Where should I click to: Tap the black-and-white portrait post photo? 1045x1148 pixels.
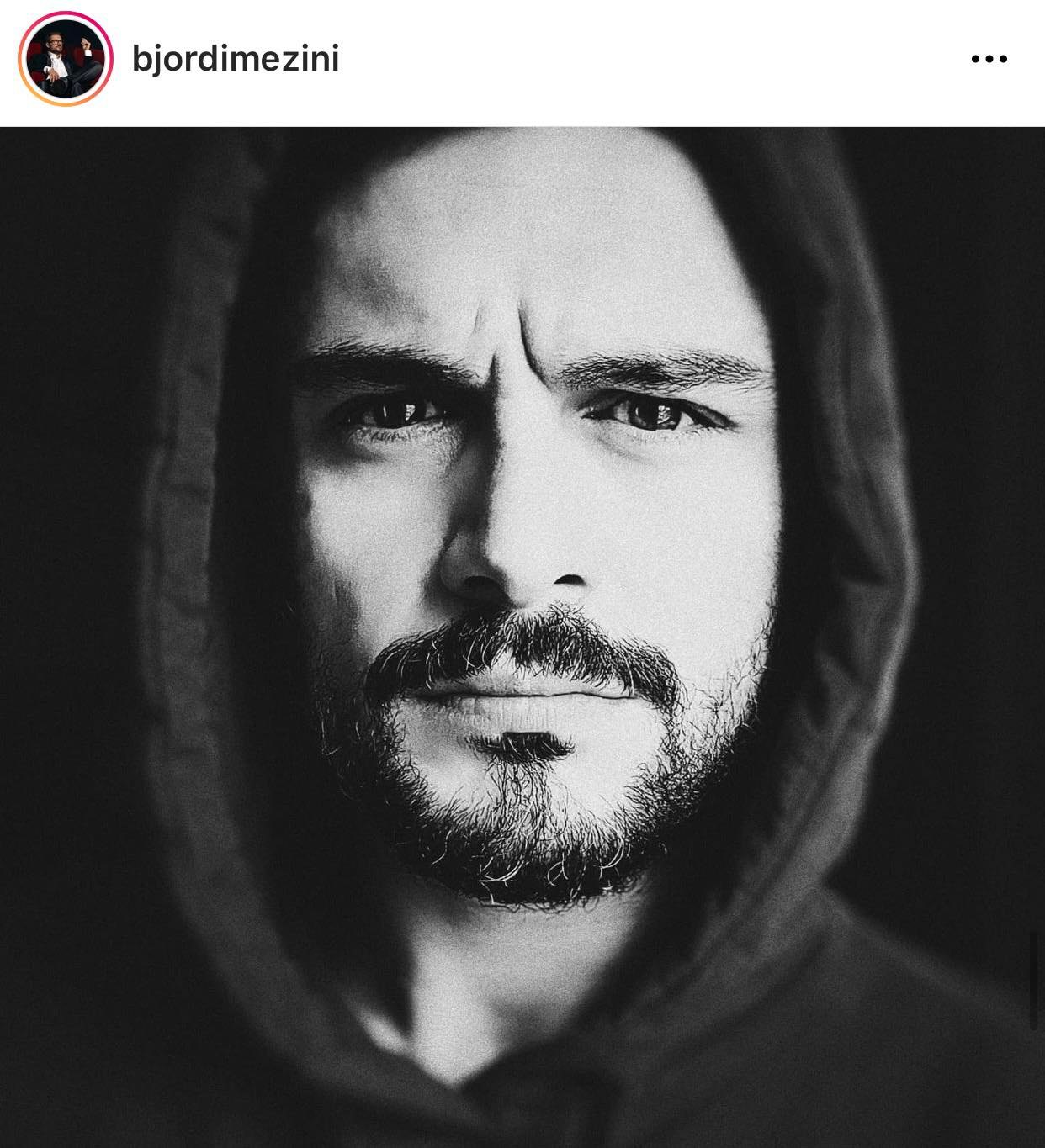pyautogui.click(x=522, y=637)
